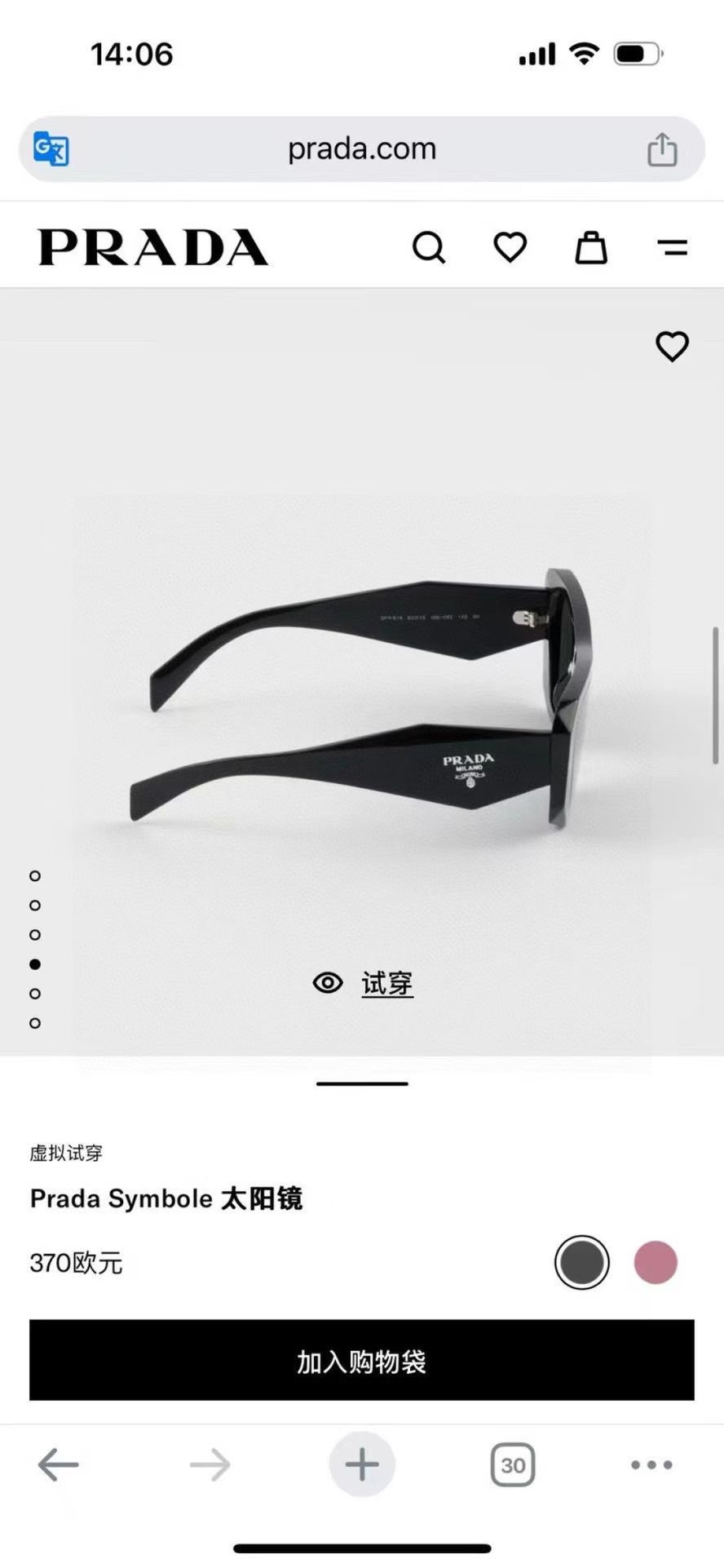Open the browser's more options menu
724x1568 pixels.
click(x=651, y=1465)
